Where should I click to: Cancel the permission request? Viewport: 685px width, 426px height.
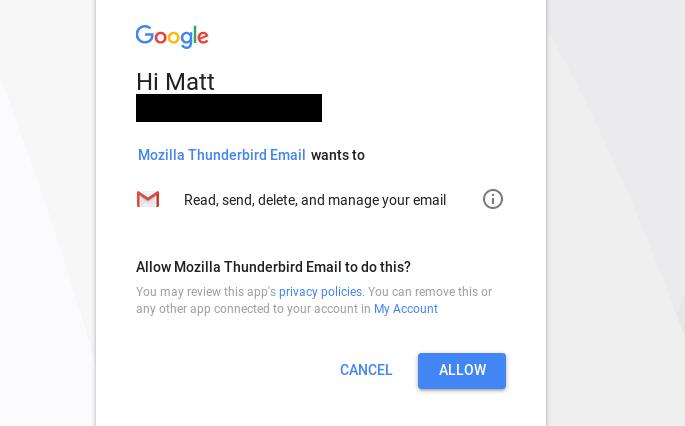pyautogui.click(x=366, y=371)
